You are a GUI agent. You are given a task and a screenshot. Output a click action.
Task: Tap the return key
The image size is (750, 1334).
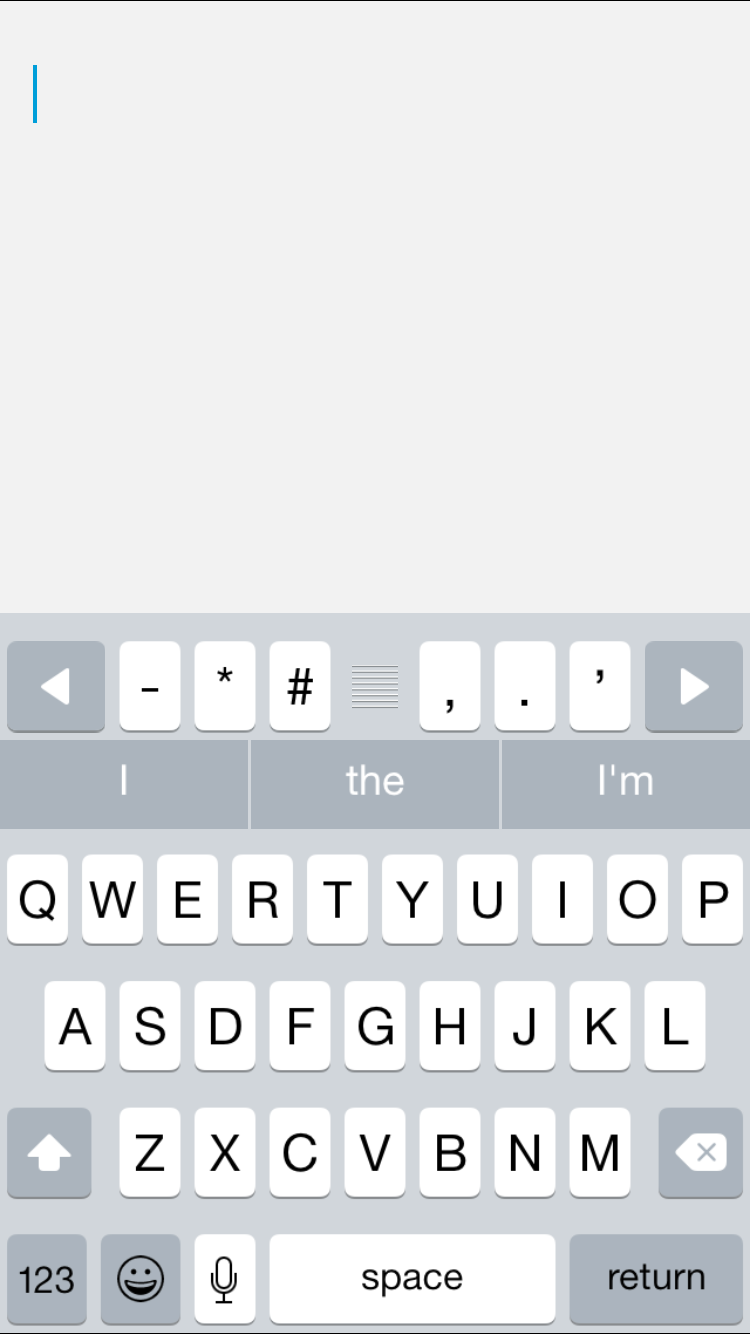656,1279
